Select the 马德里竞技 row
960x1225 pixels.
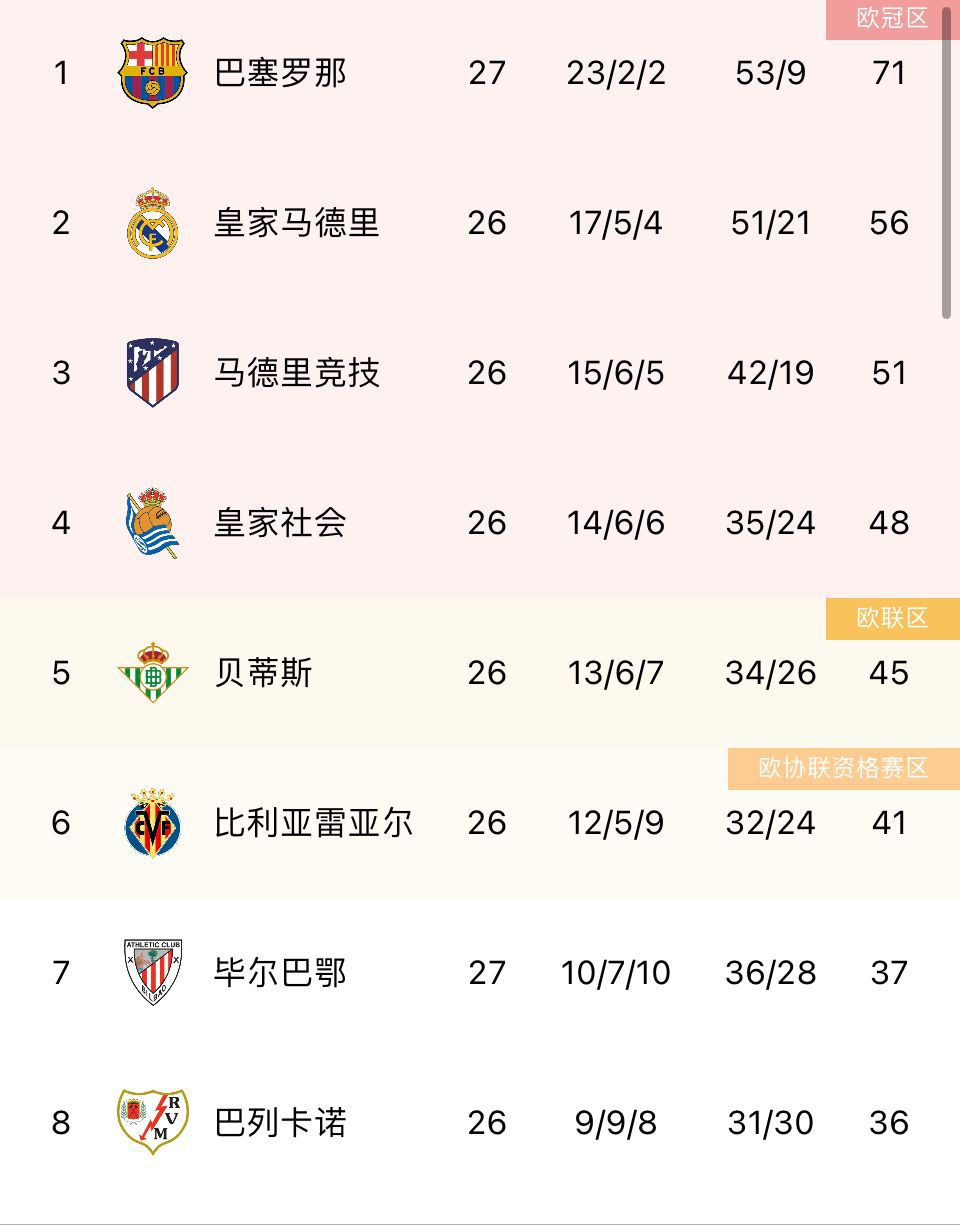pyautogui.click(x=297, y=373)
